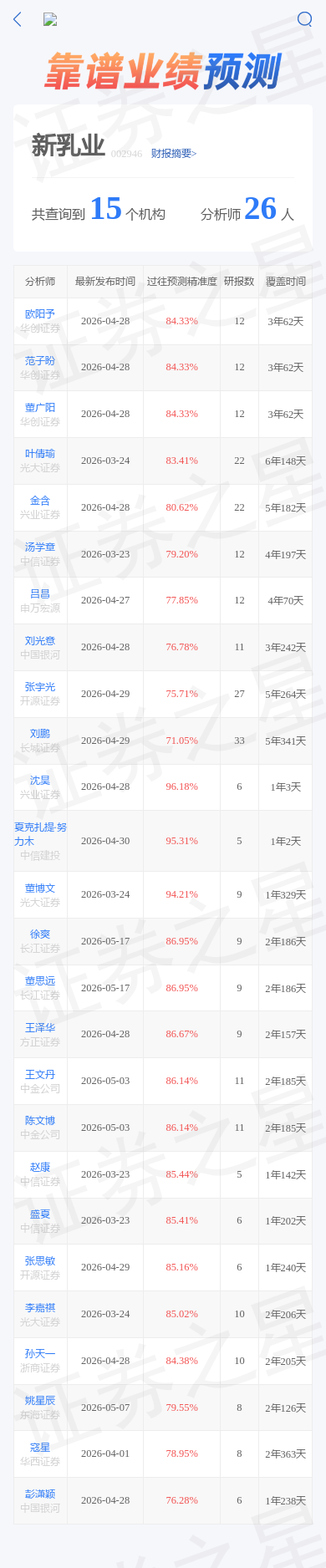Open analyst 欧阳予's profile
Screen dimensions: 326x1568
[x=40, y=314]
